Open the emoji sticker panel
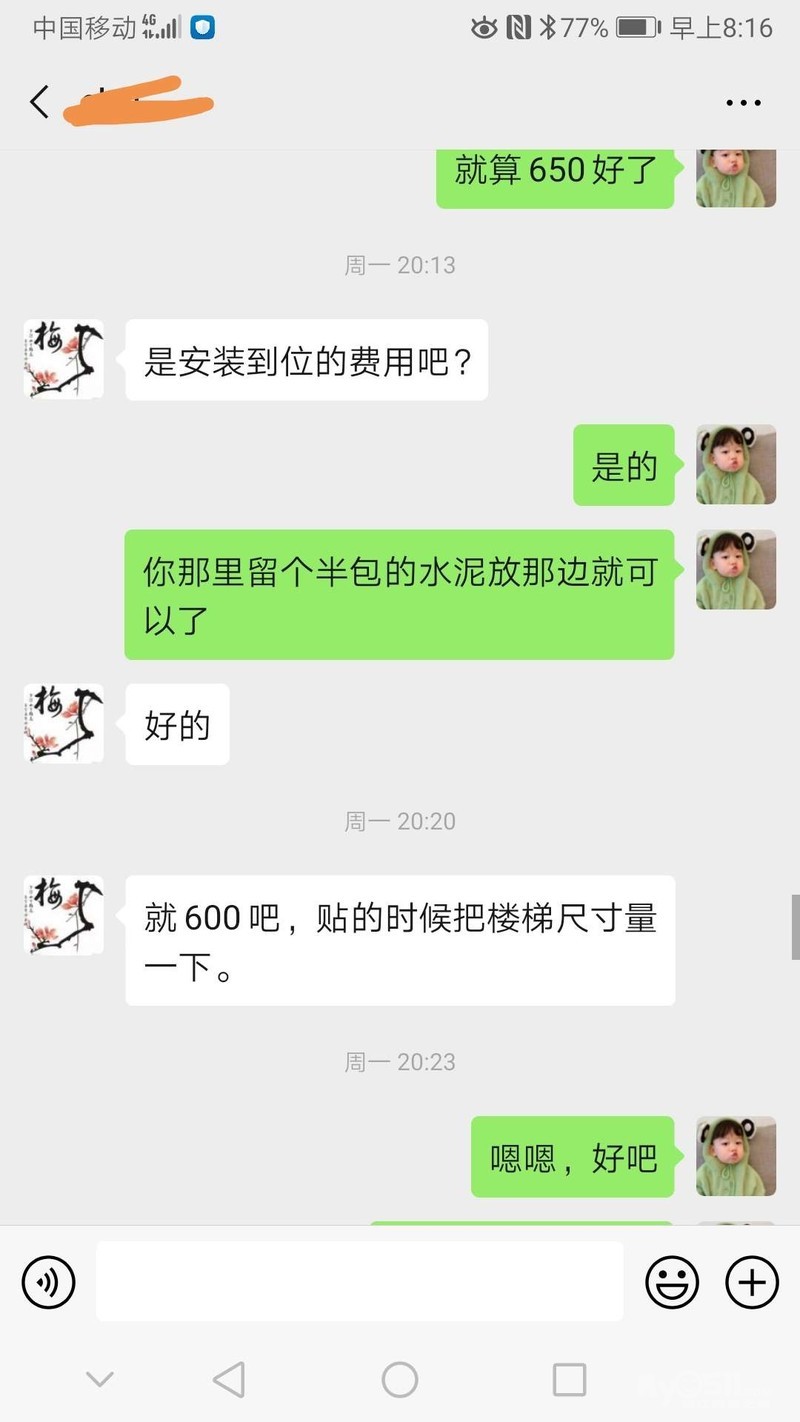The width and height of the screenshot is (800, 1422). tap(672, 1281)
